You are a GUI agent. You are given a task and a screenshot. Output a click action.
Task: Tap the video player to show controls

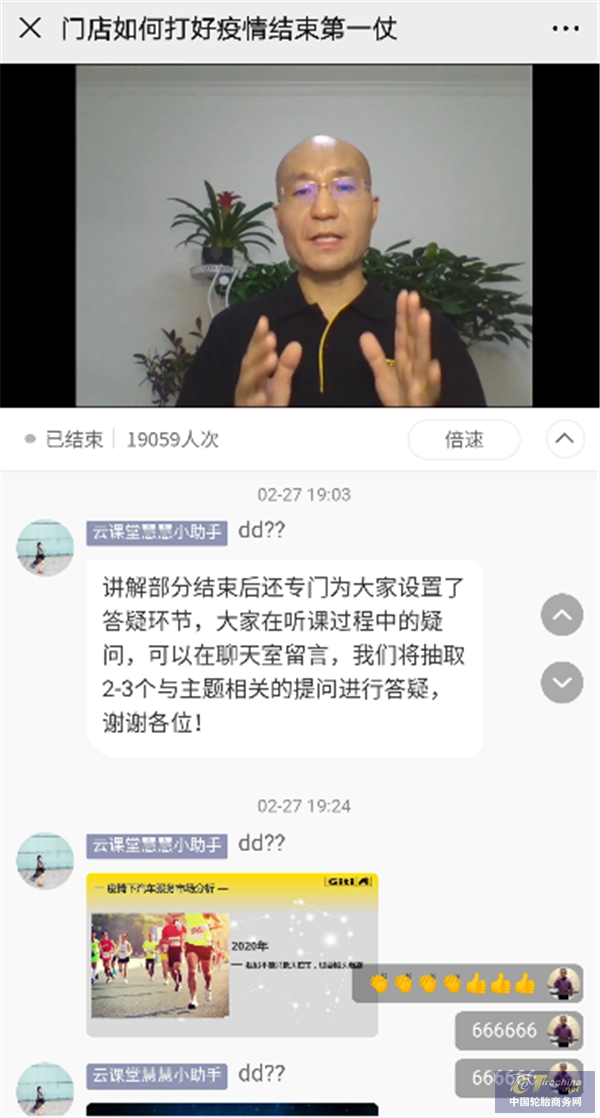pyautogui.click(x=304, y=236)
